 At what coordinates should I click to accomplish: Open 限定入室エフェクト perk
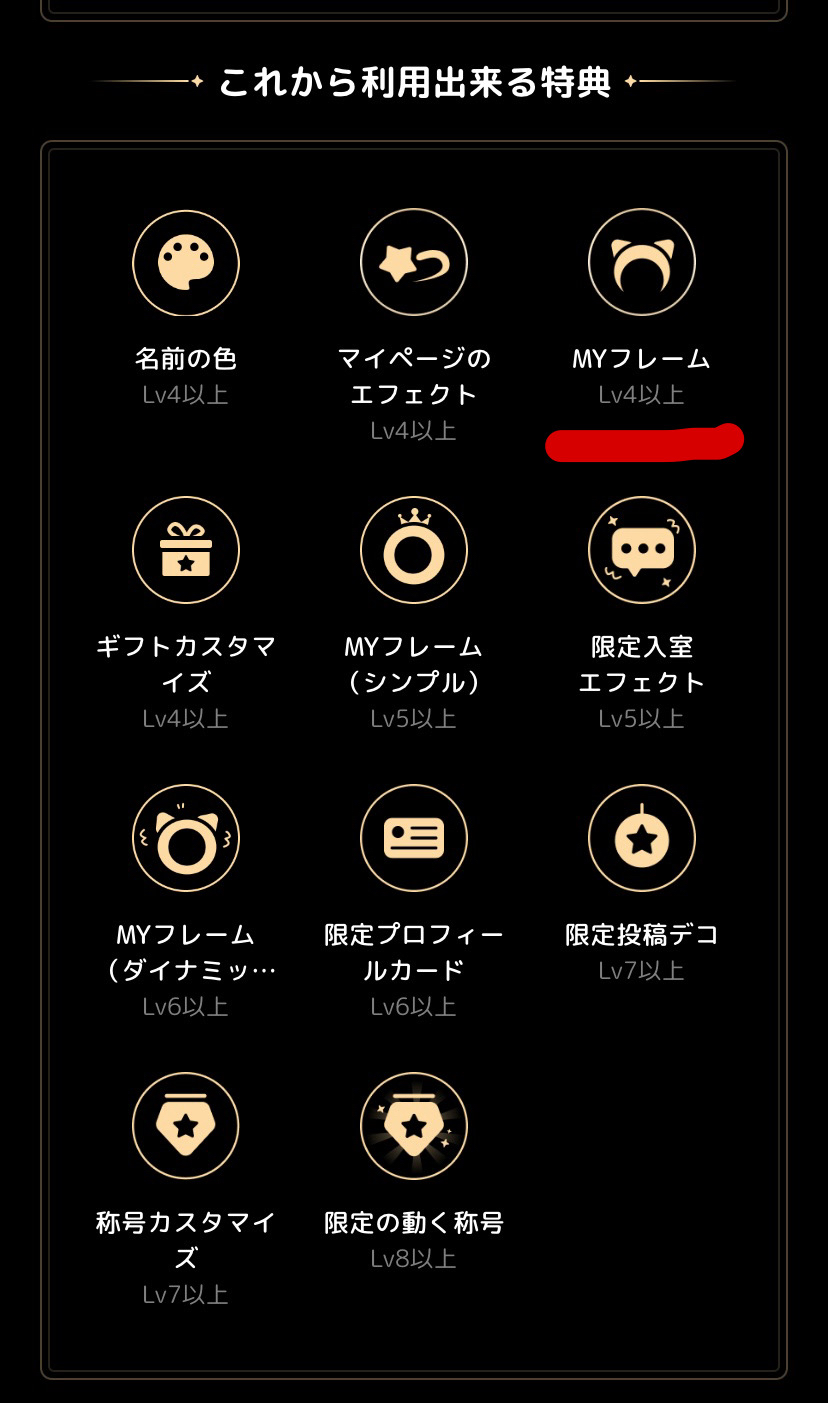coord(641,550)
